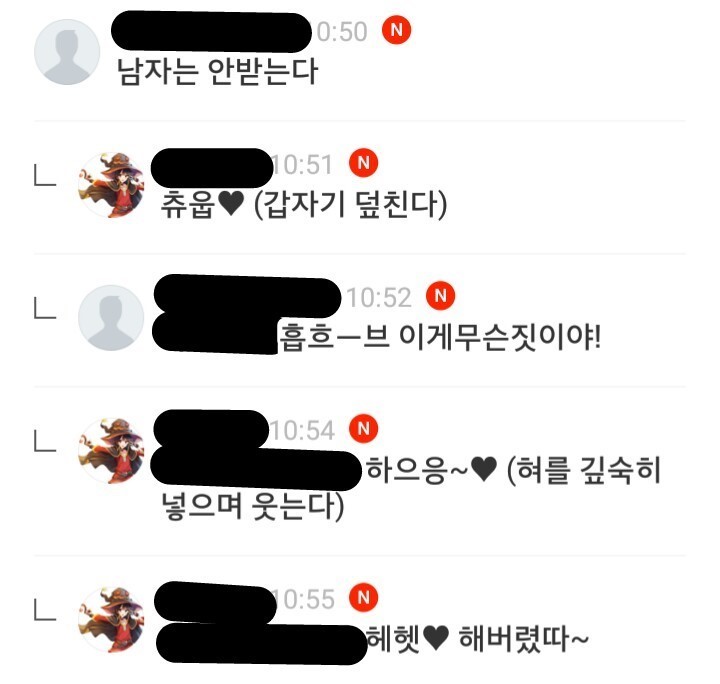Open default avatar next to '이게무슨짓이야!' reply
The height and width of the screenshot is (684, 720).
point(111,317)
